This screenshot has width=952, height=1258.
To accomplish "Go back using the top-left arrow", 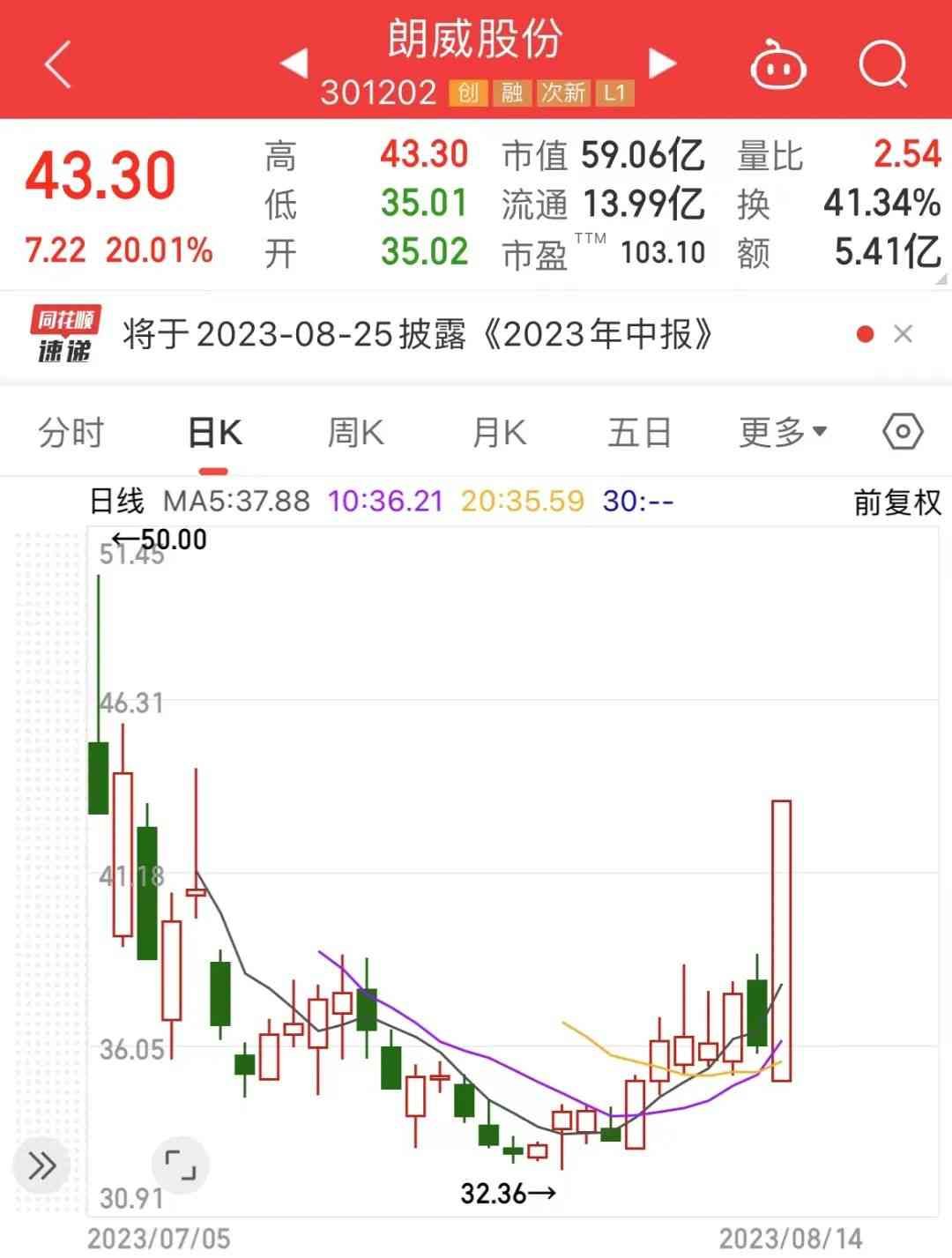I will tap(58, 66).
